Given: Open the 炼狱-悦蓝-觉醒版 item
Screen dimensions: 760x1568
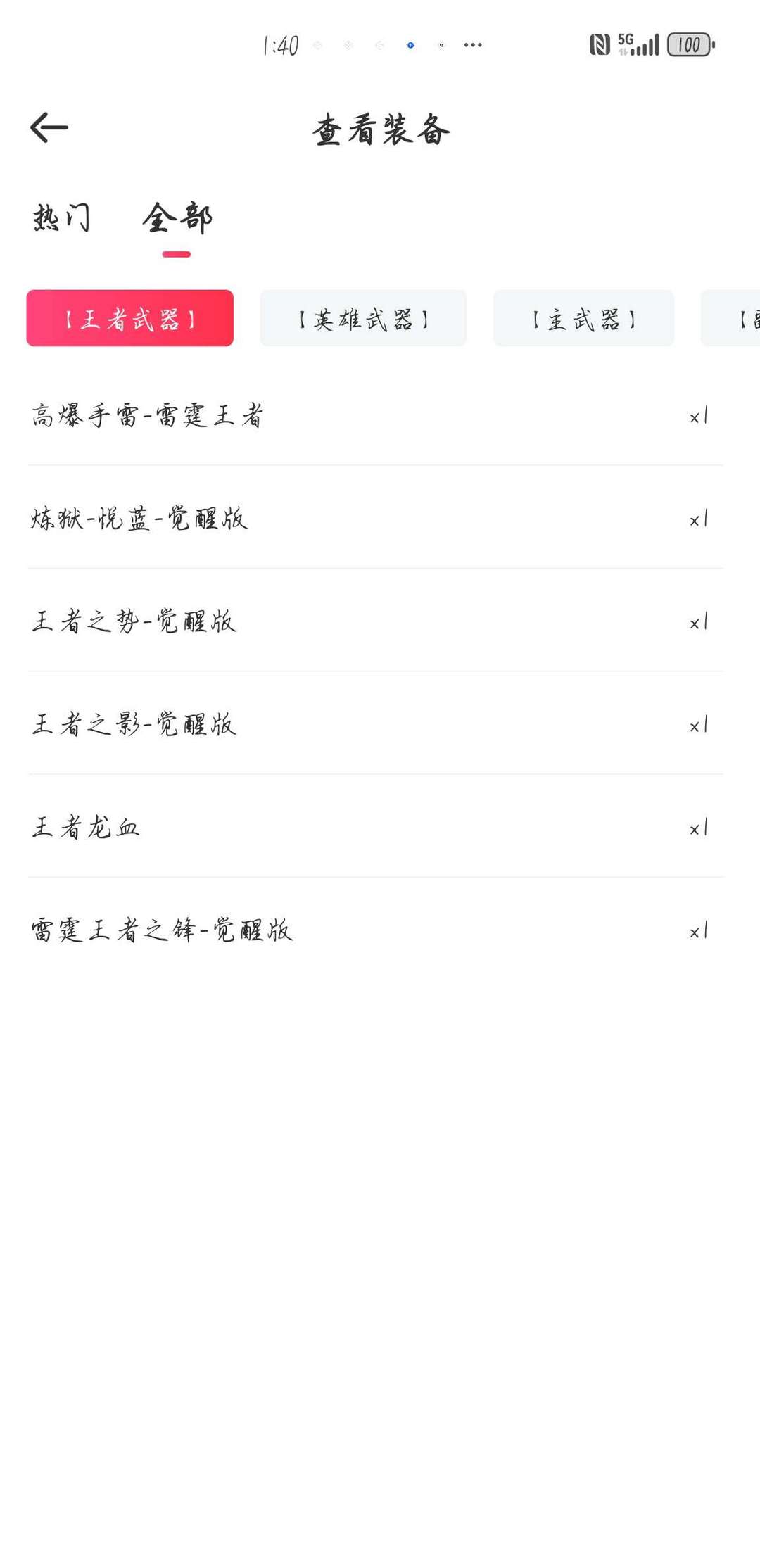Looking at the screenshot, I should pos(138,519).
